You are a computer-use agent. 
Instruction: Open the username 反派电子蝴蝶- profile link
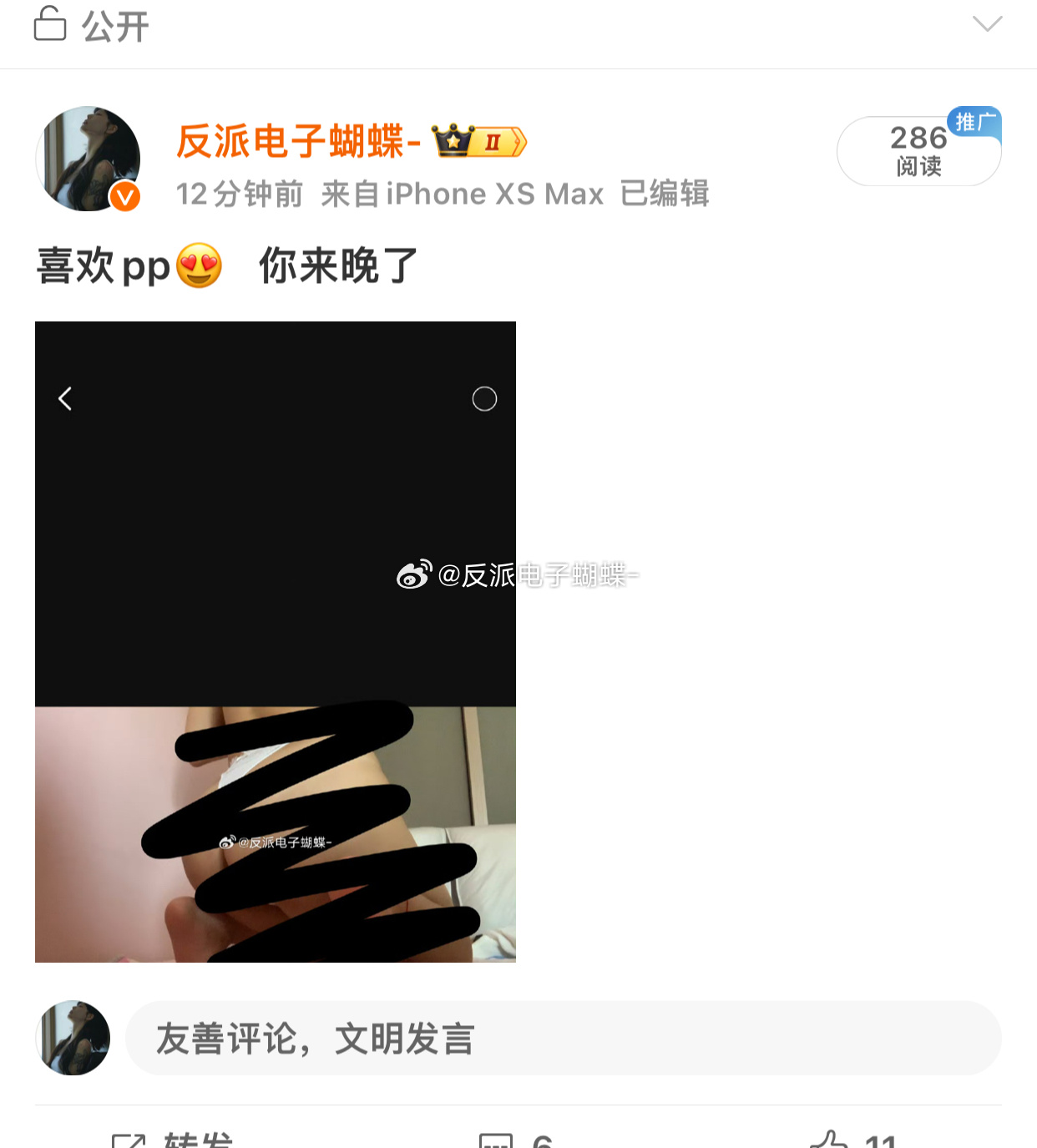298,141
